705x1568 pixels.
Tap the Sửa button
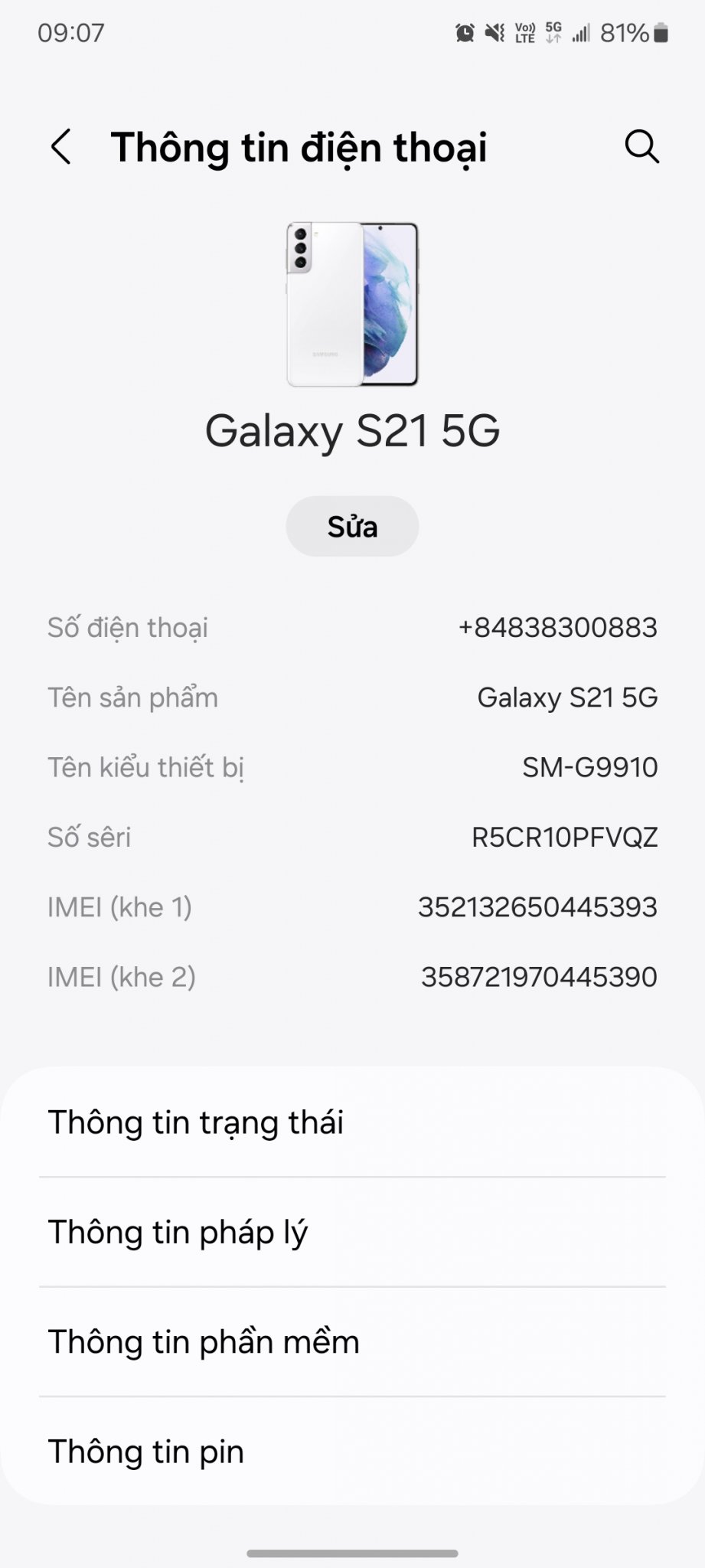[352, 527]
